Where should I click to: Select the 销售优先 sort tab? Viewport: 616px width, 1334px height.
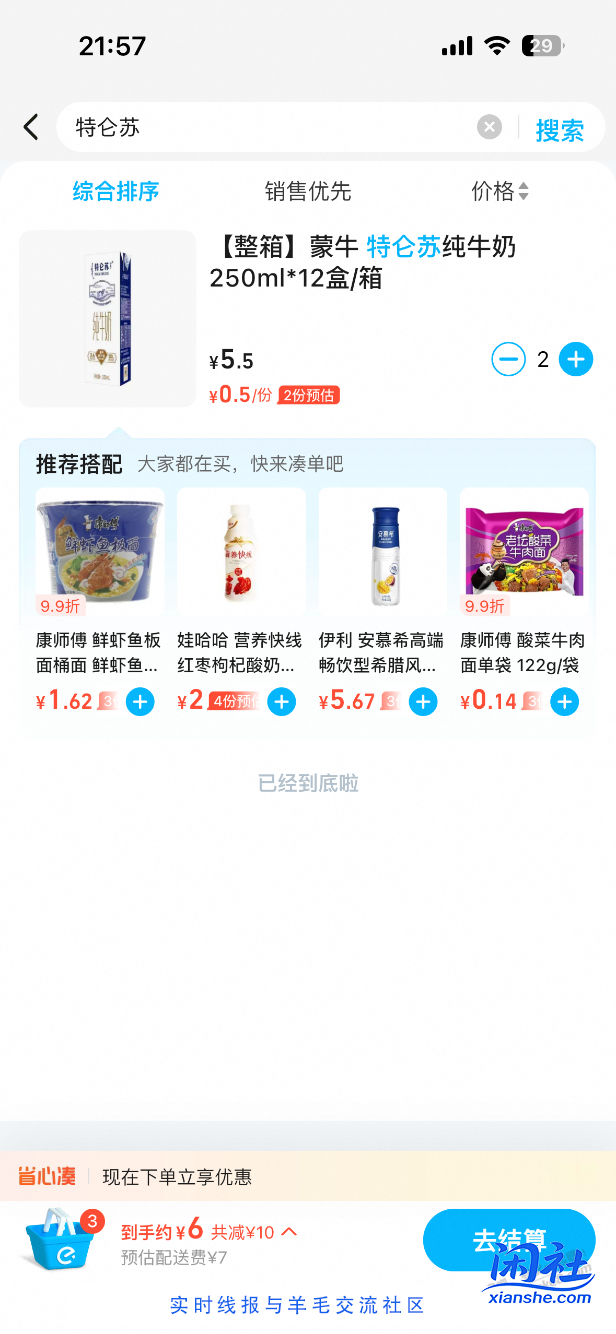point(308,191)
